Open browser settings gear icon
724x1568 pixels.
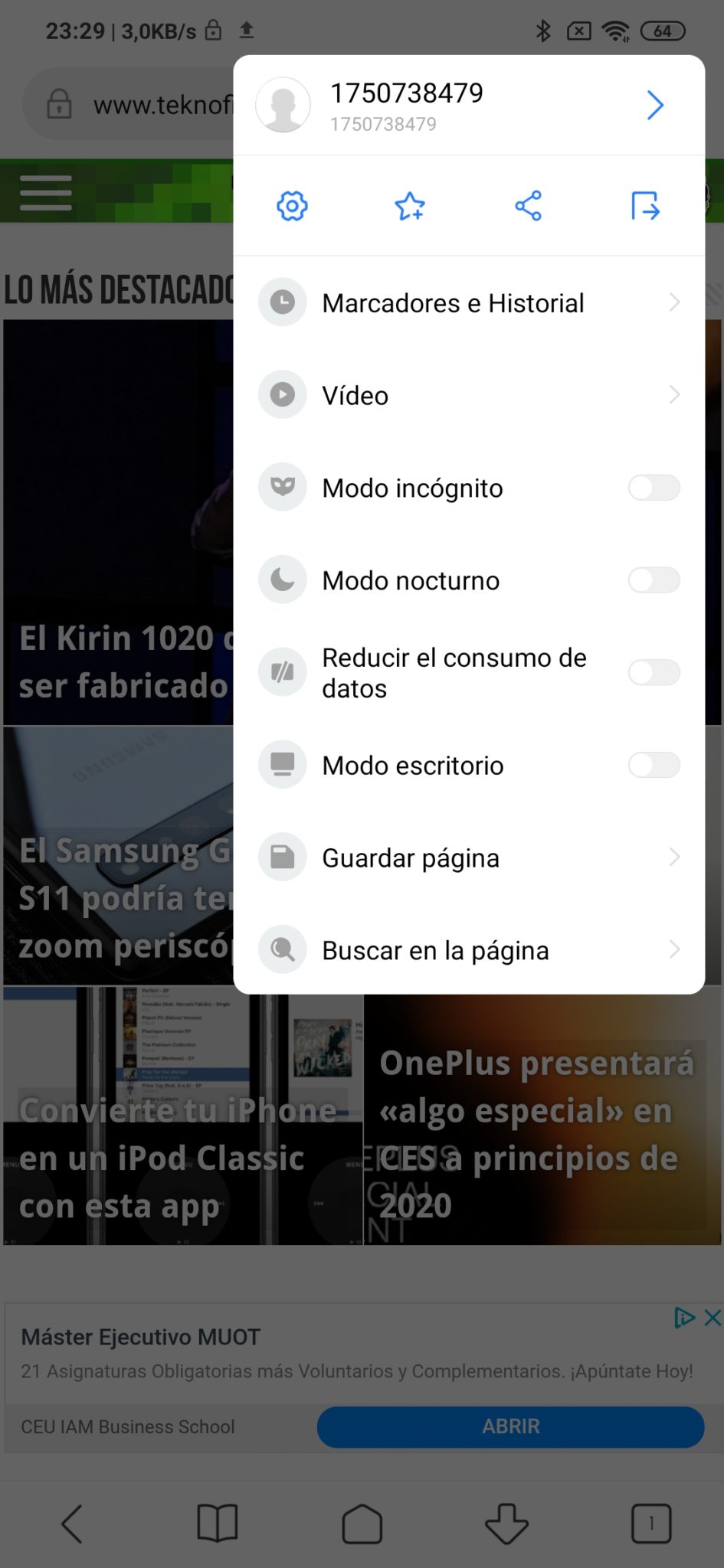[292, 206]
